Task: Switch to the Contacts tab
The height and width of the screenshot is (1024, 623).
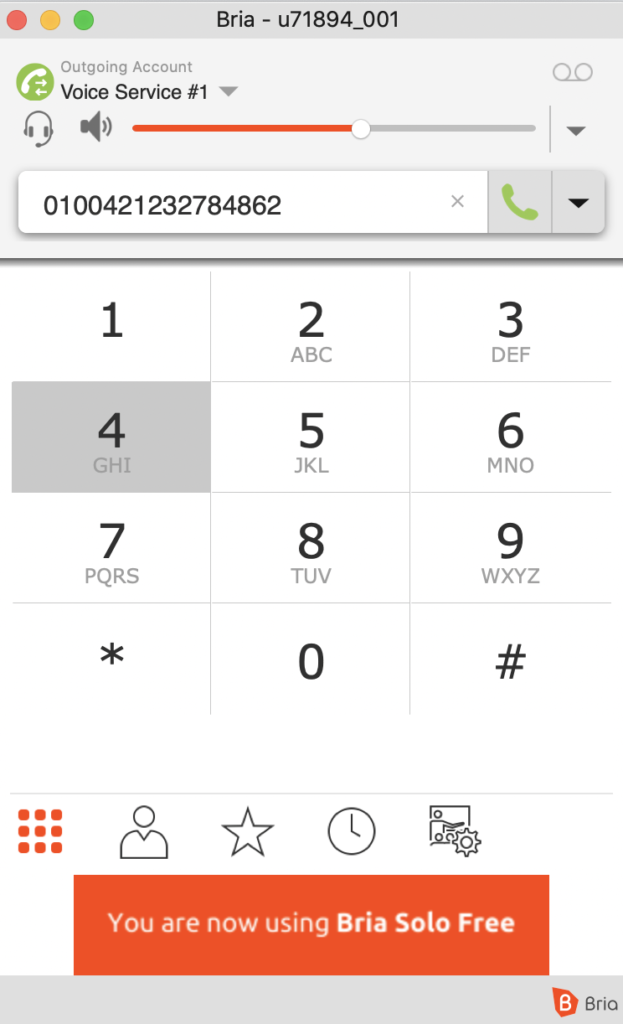Action: (x=144, y=831)
